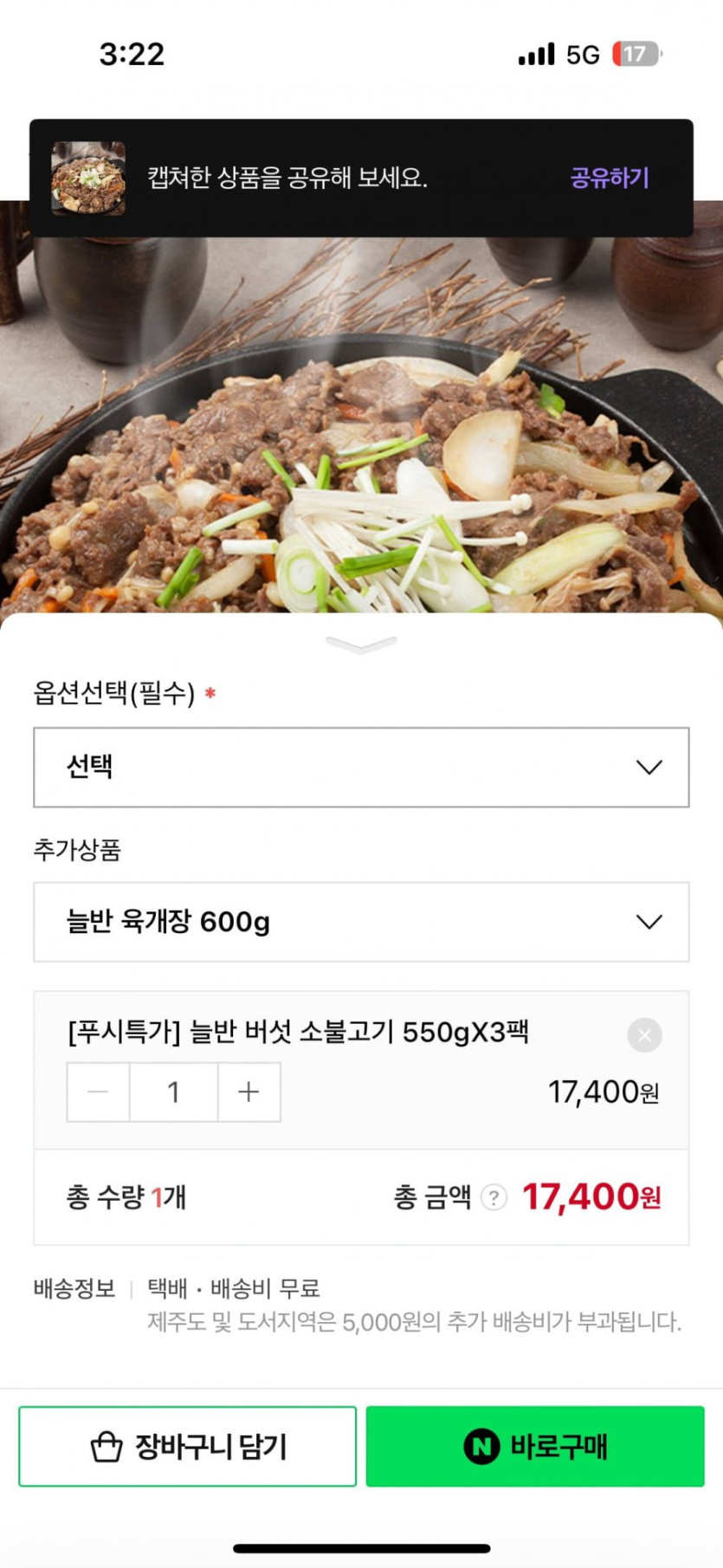This screenshot has width=723, height=1568.
Task: Tap 장바구니 담기 to add to cart
Action: [x=188, y=1447]
